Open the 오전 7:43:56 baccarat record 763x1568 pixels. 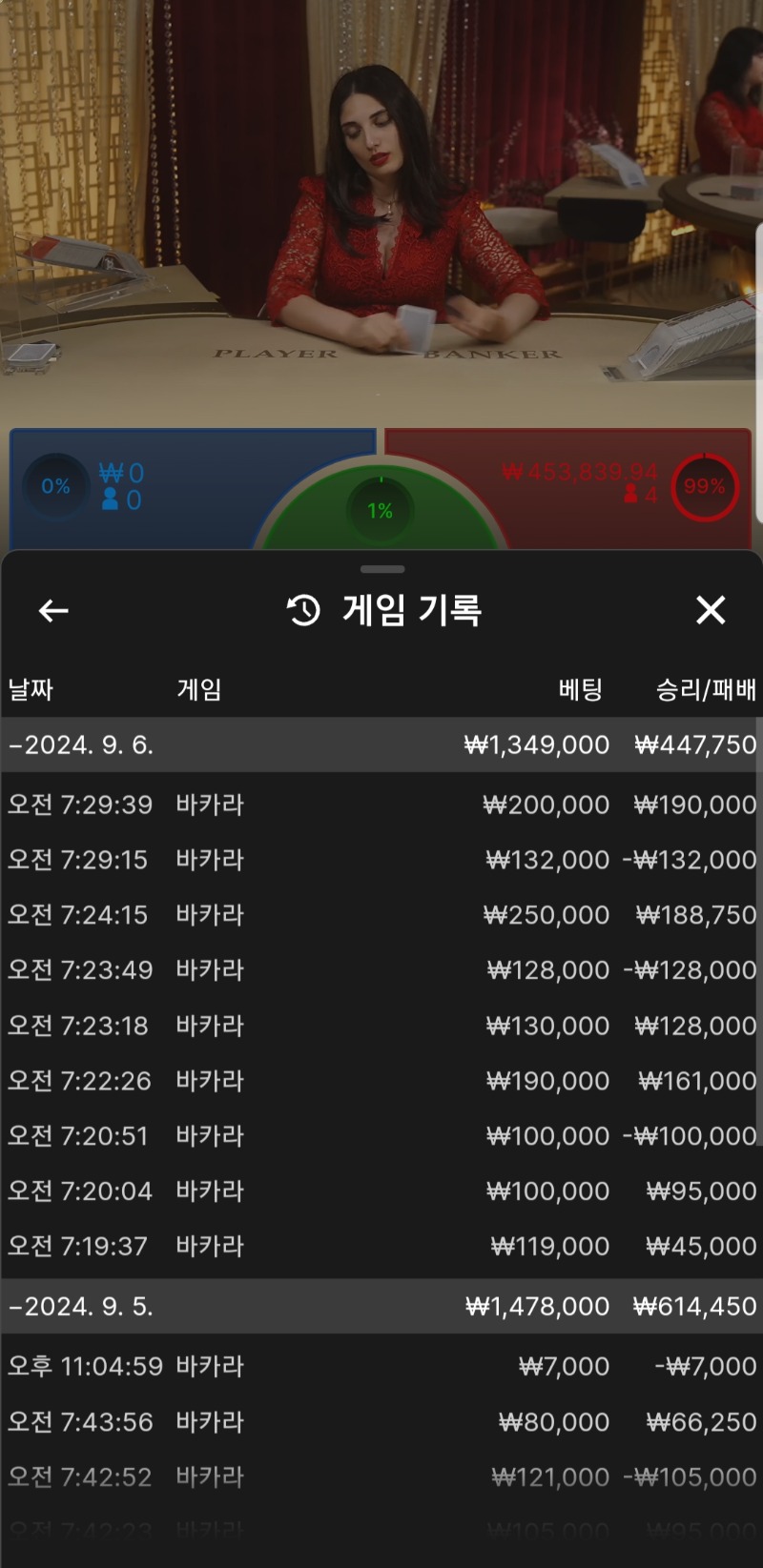click(381, 1422)
